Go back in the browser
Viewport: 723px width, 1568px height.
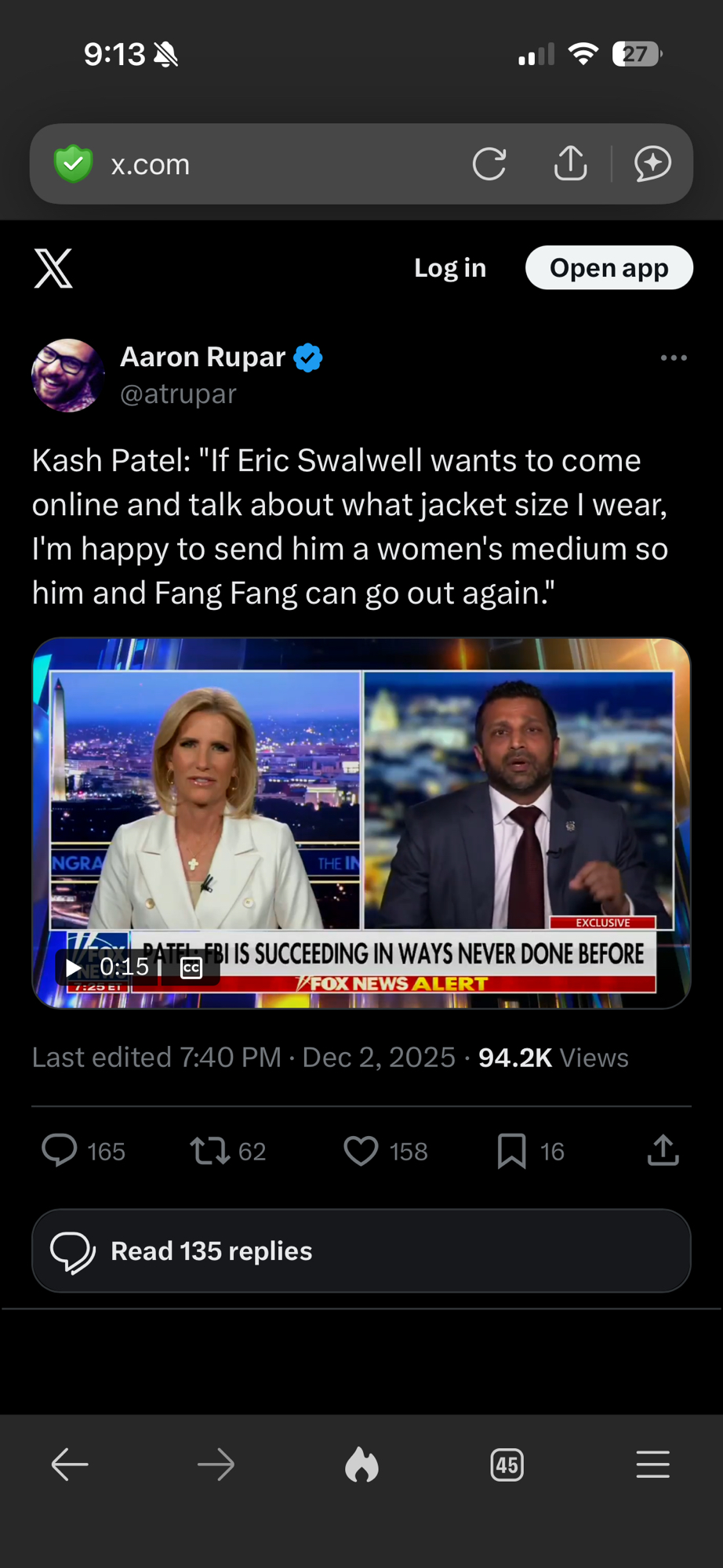click(x=70, y=1465)
